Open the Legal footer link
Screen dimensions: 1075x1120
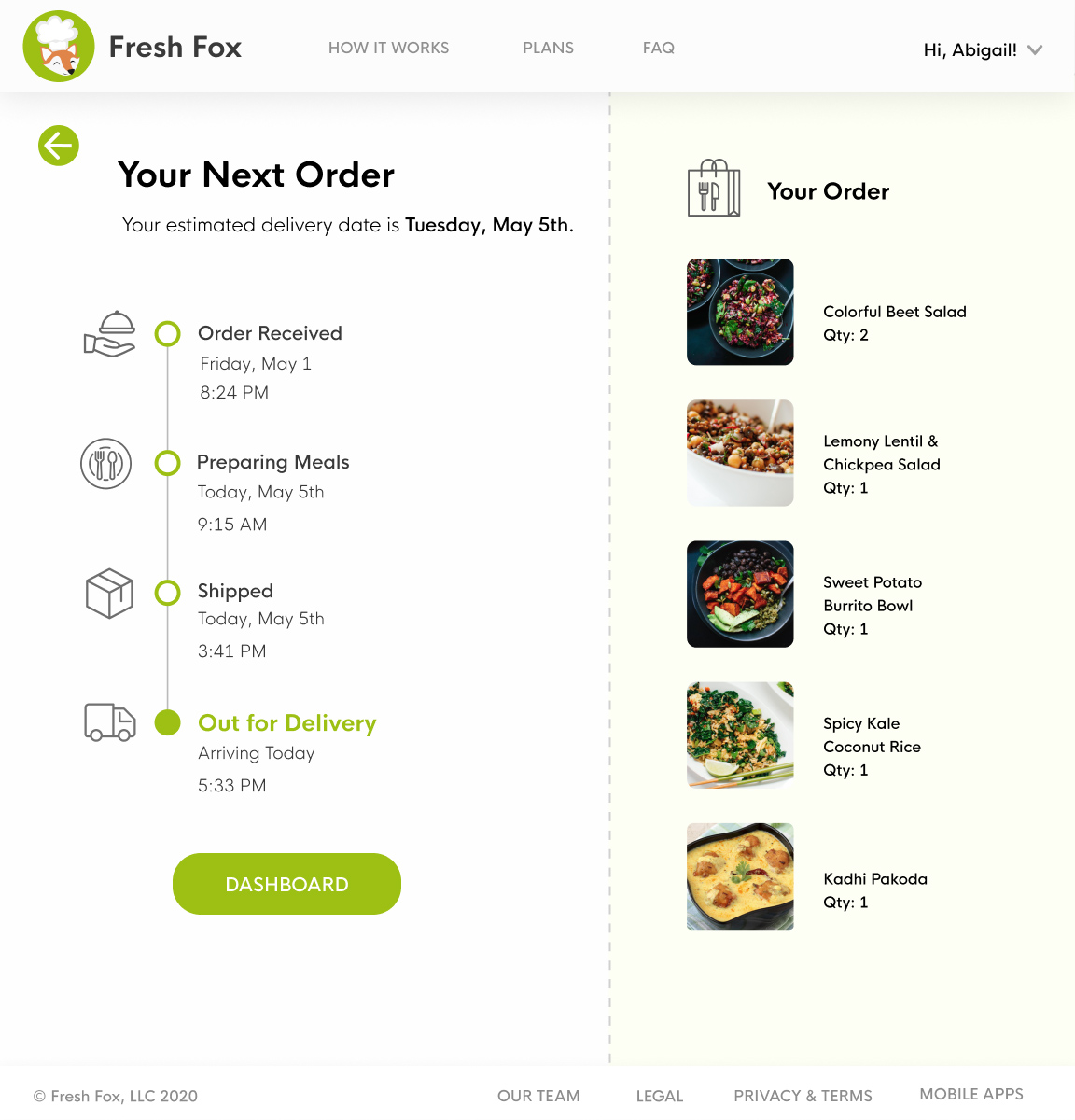[660, 1096]
